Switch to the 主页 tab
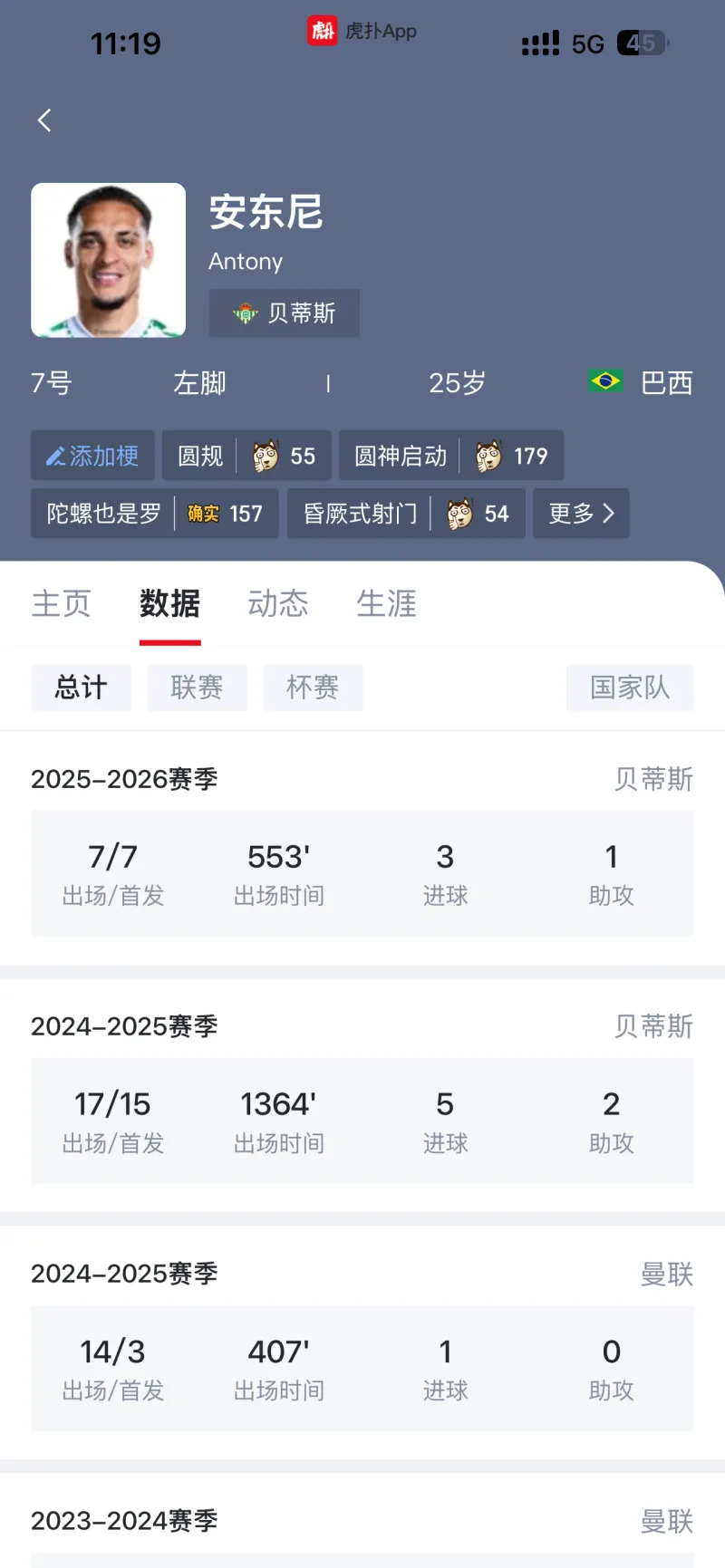 pos(62,603)
